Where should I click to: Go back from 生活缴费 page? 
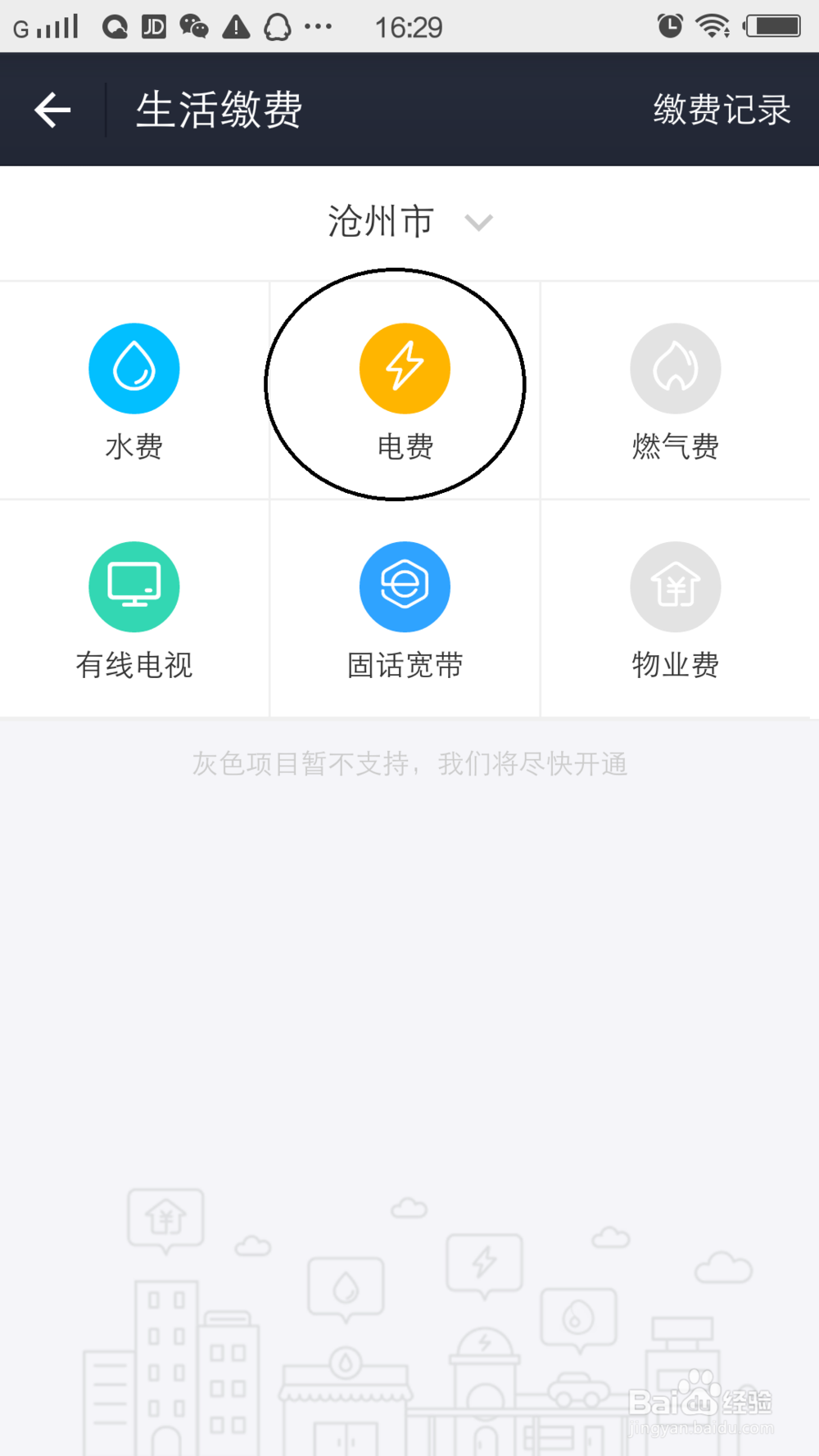coord(53,110)
